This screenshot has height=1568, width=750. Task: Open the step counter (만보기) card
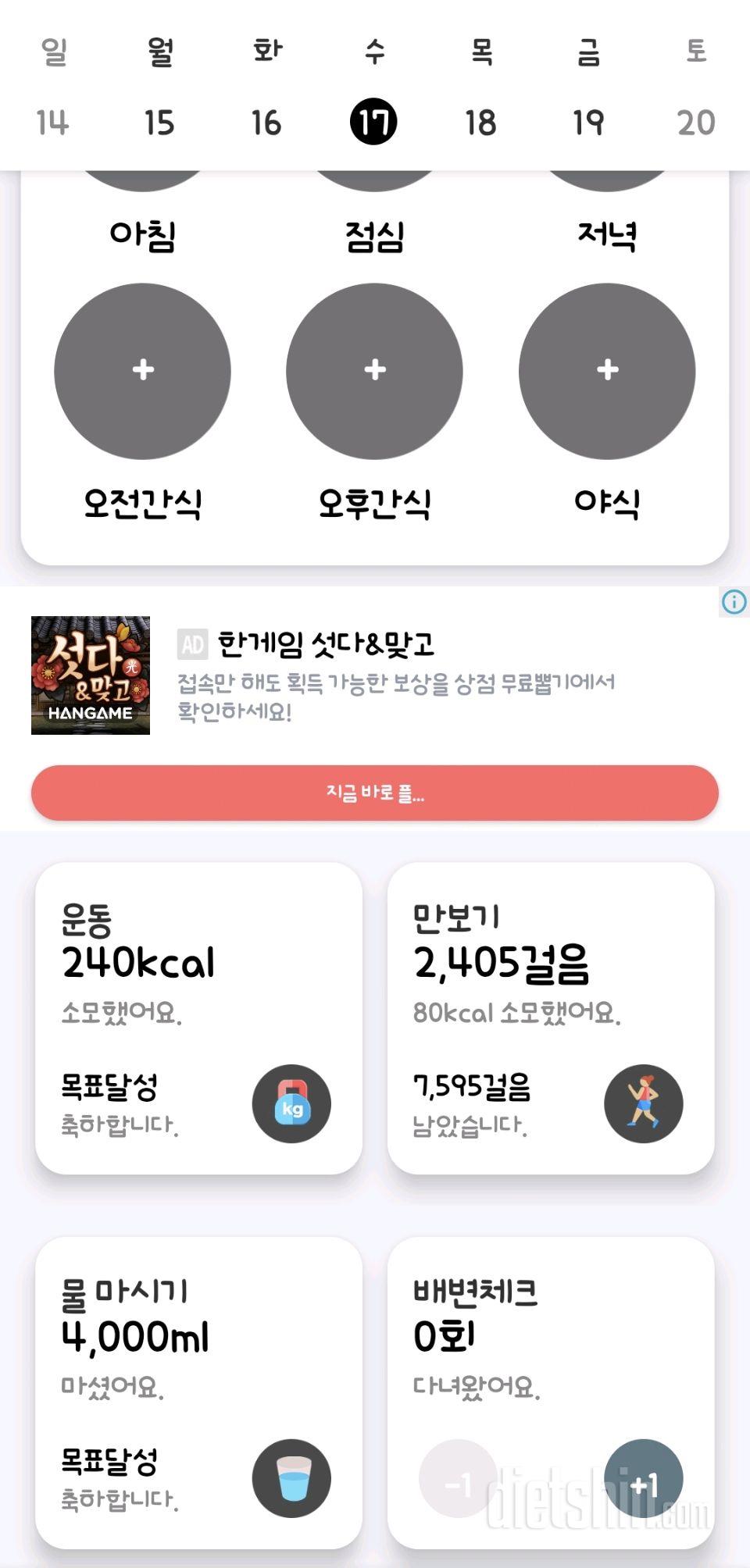[551, 1017]
